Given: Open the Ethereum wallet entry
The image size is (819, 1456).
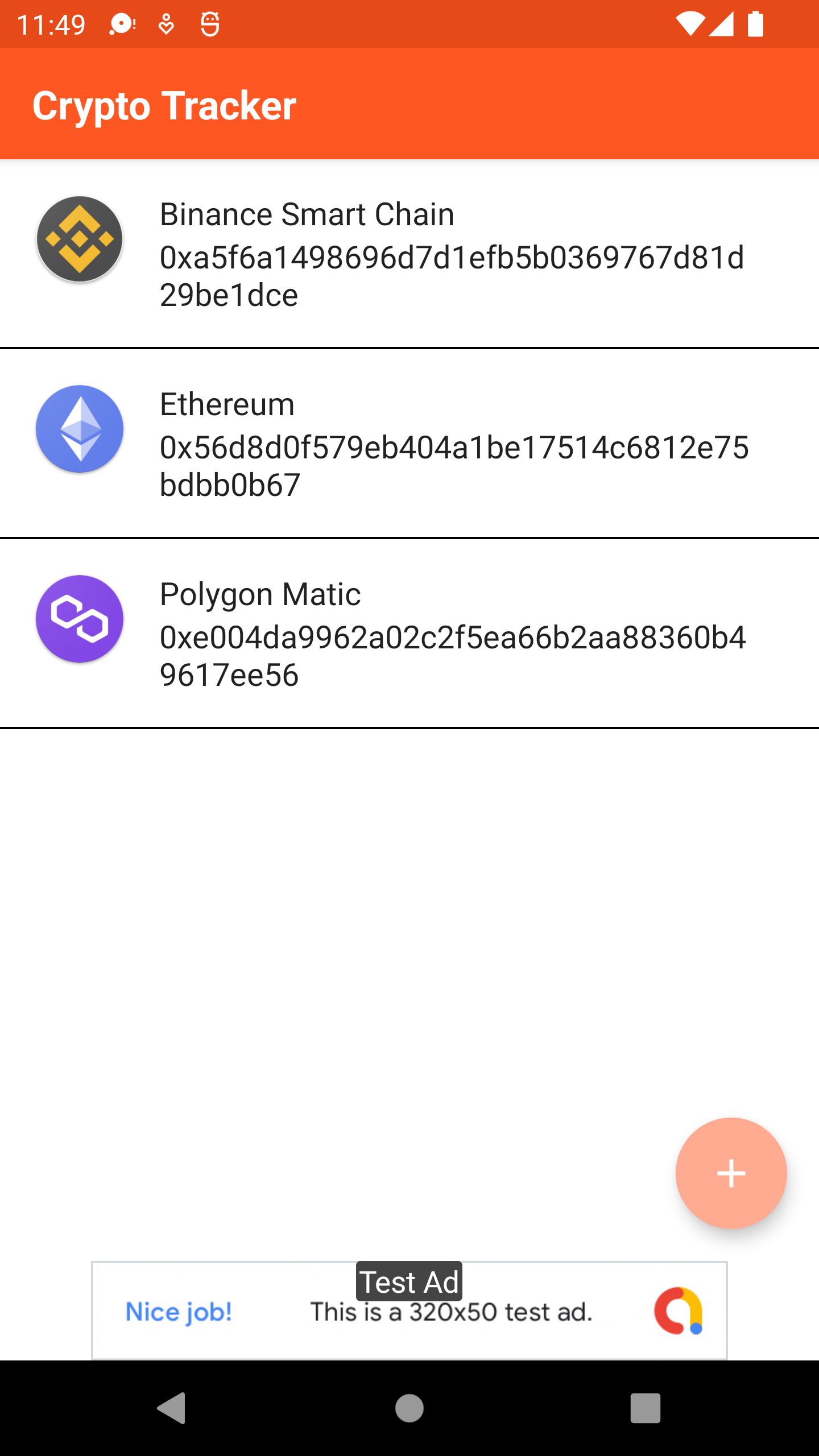Looking at the screenshot, I should [x=409, y=444].
